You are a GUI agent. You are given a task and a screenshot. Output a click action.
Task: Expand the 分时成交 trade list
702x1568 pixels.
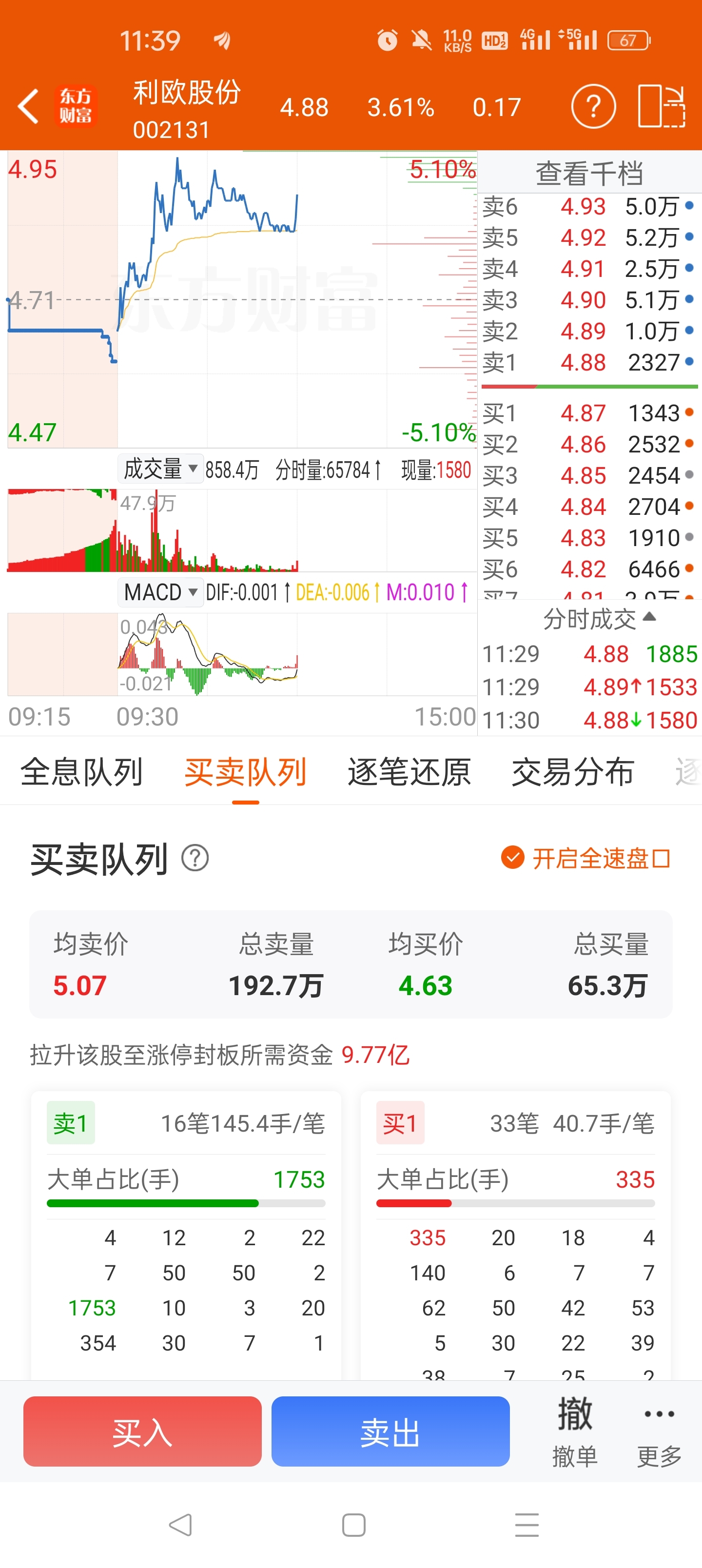(599, 618)
